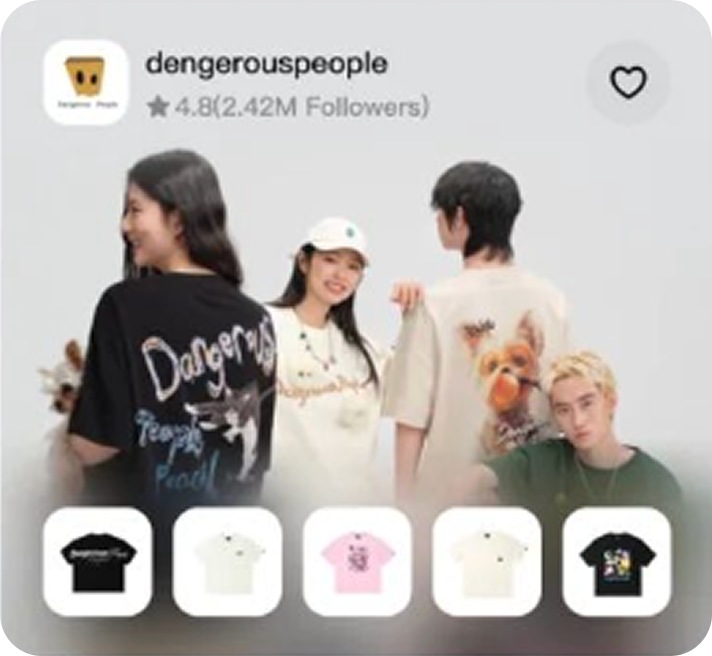
Task: Open the black tee with colorful graphic
Action: pos(616,561)
